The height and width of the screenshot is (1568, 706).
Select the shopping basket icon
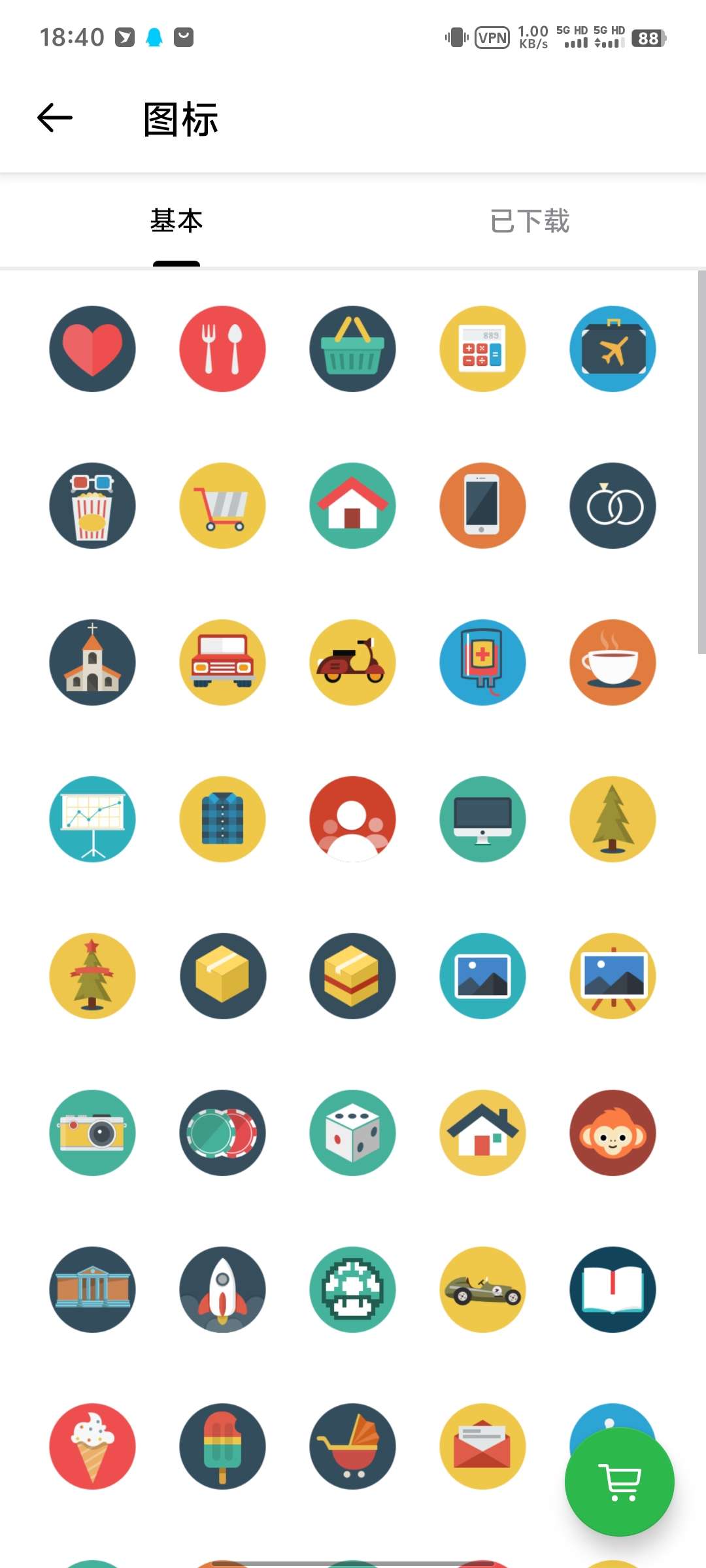(x=352, y=349)
